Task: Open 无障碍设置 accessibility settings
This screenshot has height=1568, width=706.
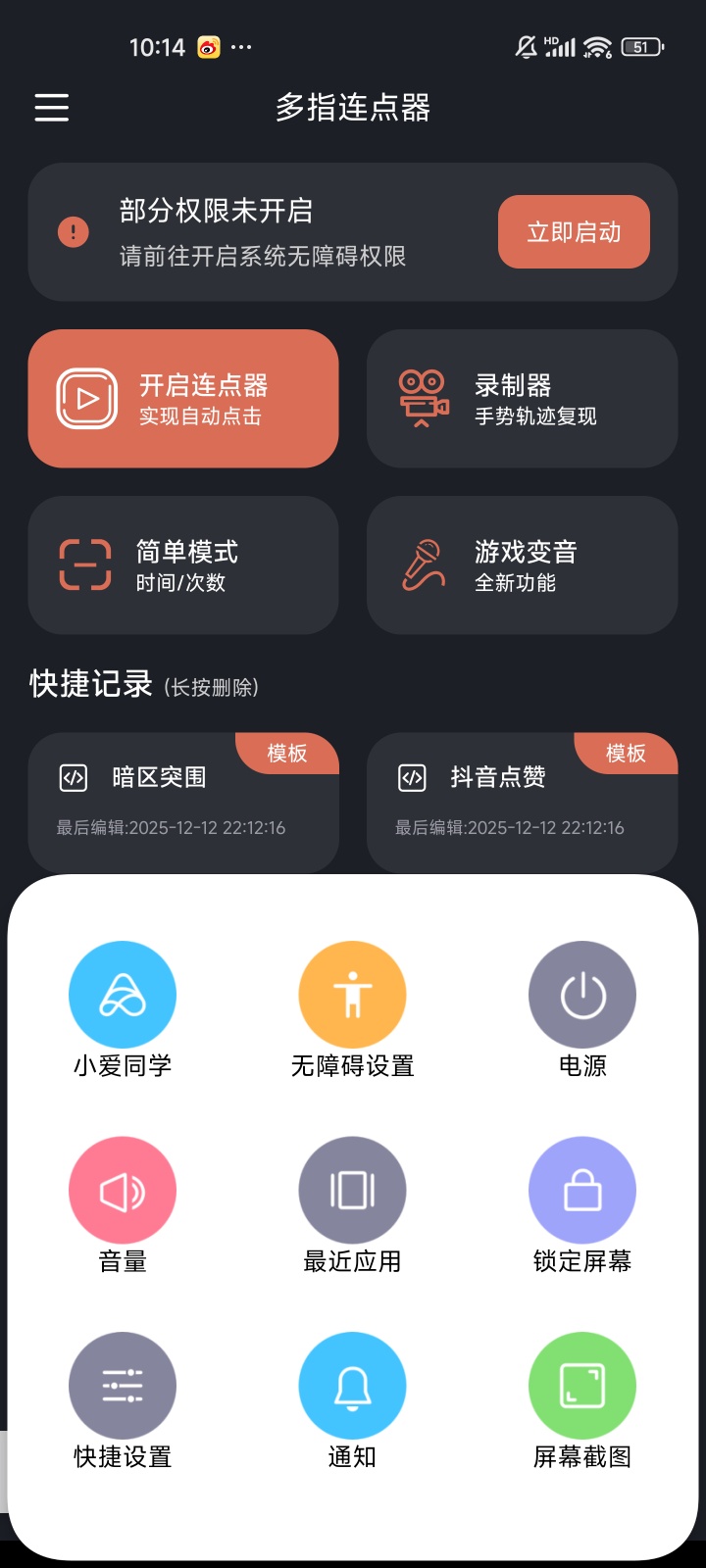Action: (x=352, y=995)
